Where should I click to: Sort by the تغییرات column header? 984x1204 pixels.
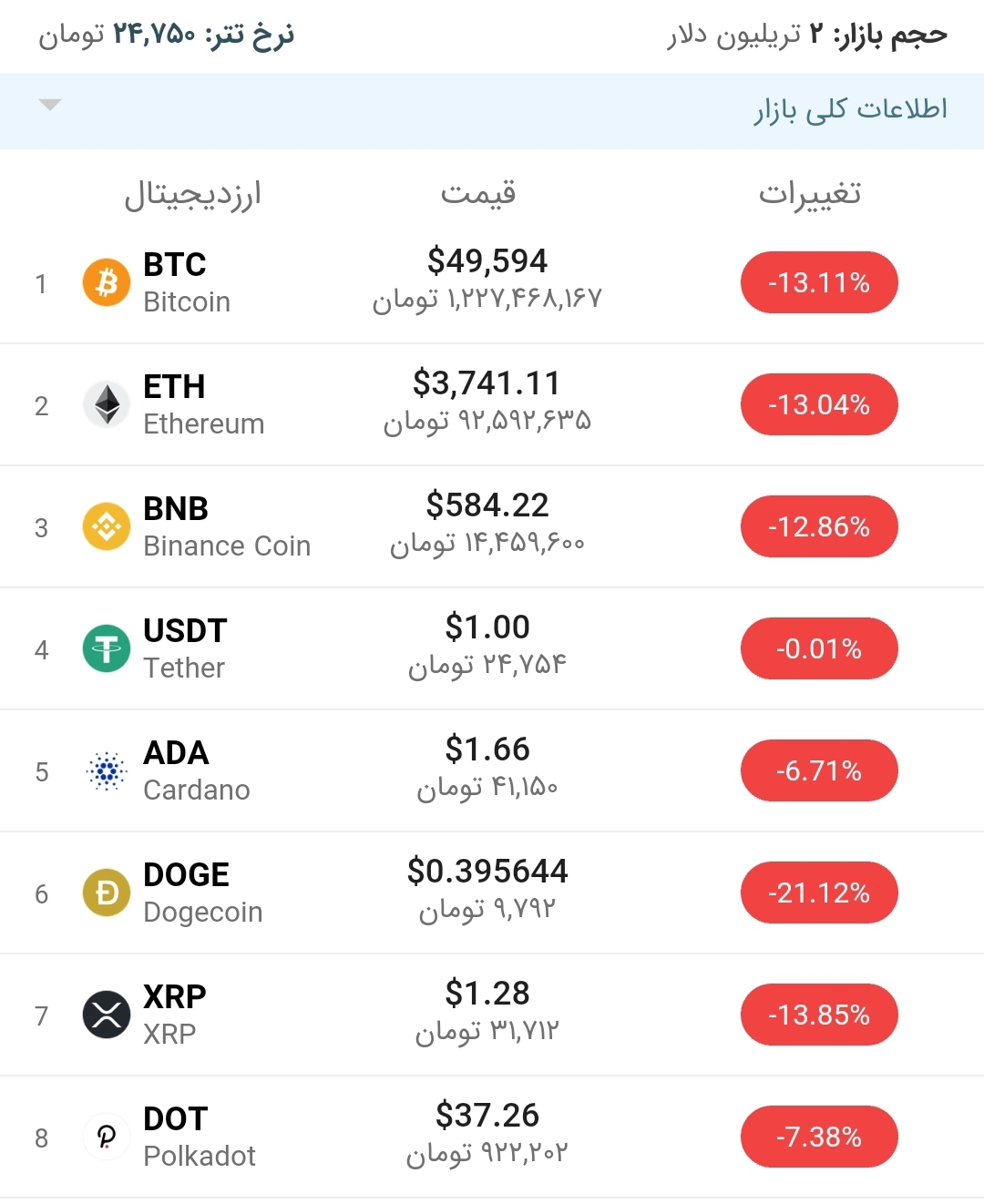(812, 192)
